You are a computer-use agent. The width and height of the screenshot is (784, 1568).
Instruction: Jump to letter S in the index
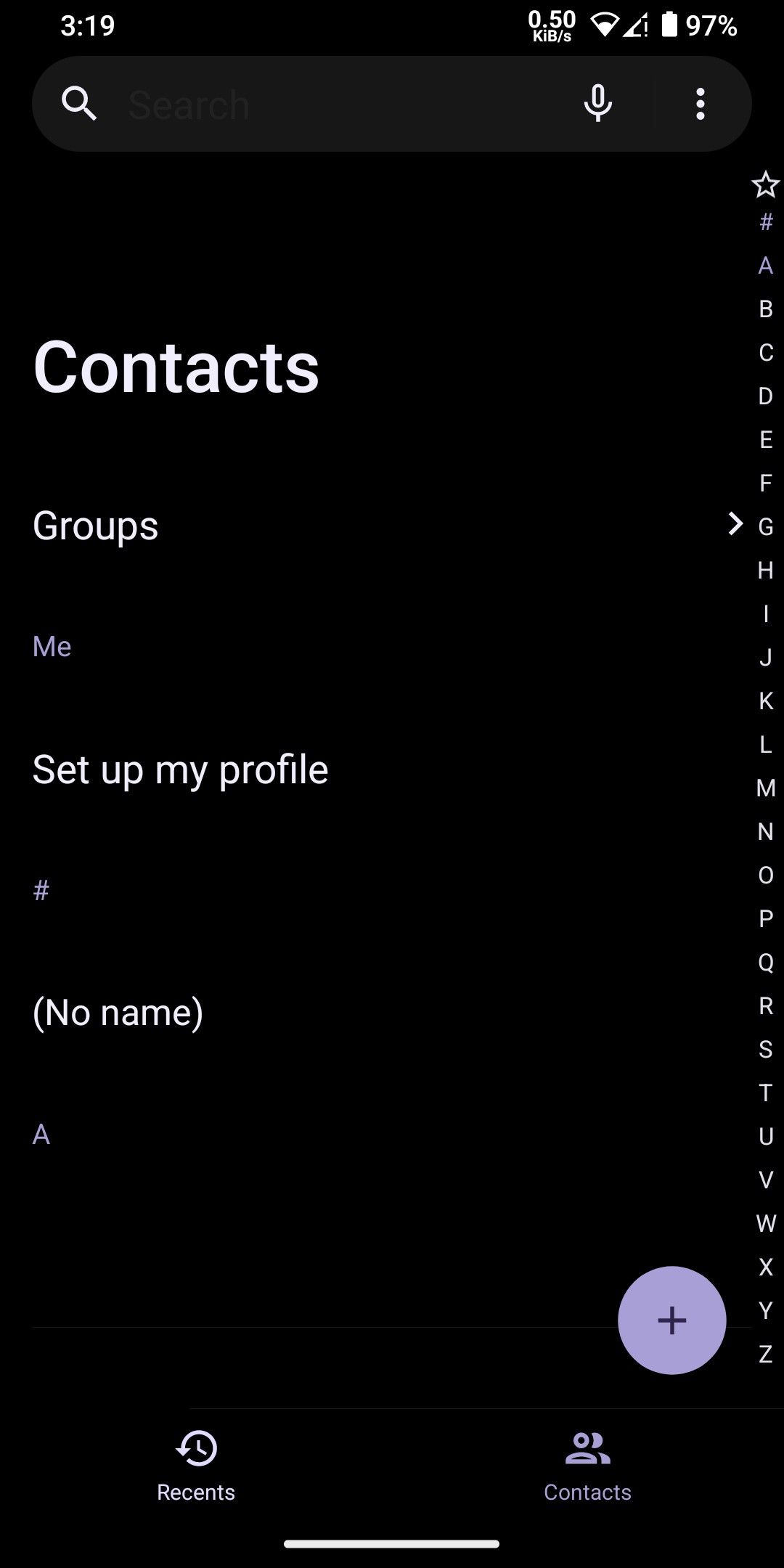click(x=765, y=1049)
